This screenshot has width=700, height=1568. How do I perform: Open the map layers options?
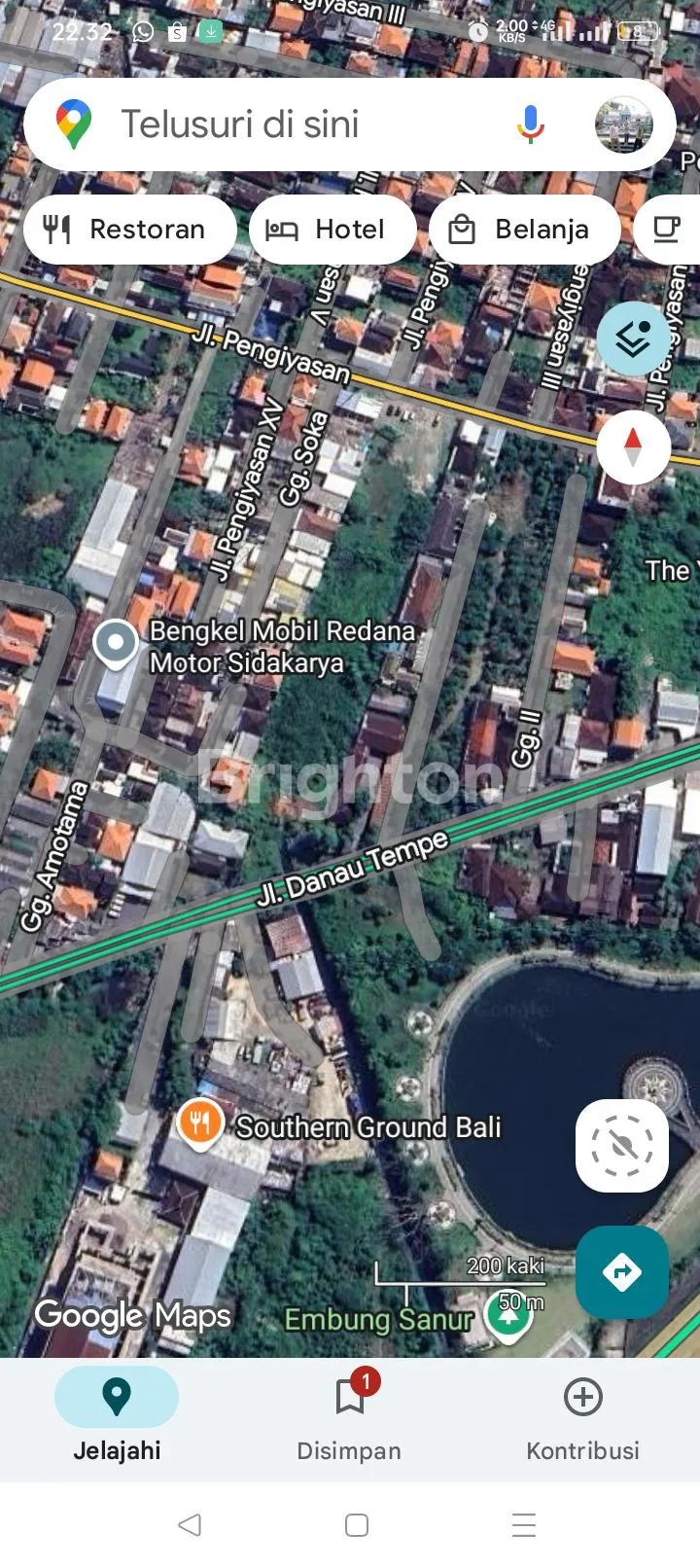[633, 338]
